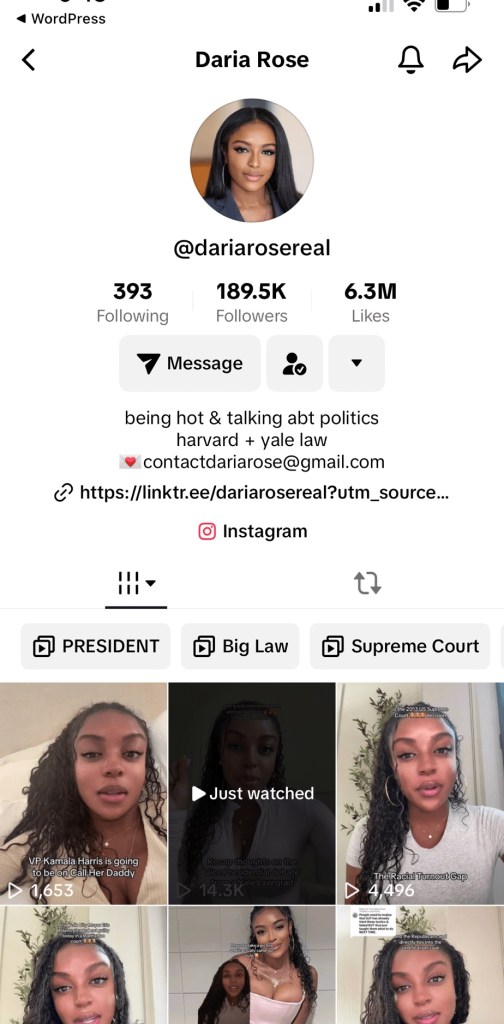The height and width of the screenshot is (1024, 504).
Task: Open Daria Rose's profile picture
Action: point(252,161)
